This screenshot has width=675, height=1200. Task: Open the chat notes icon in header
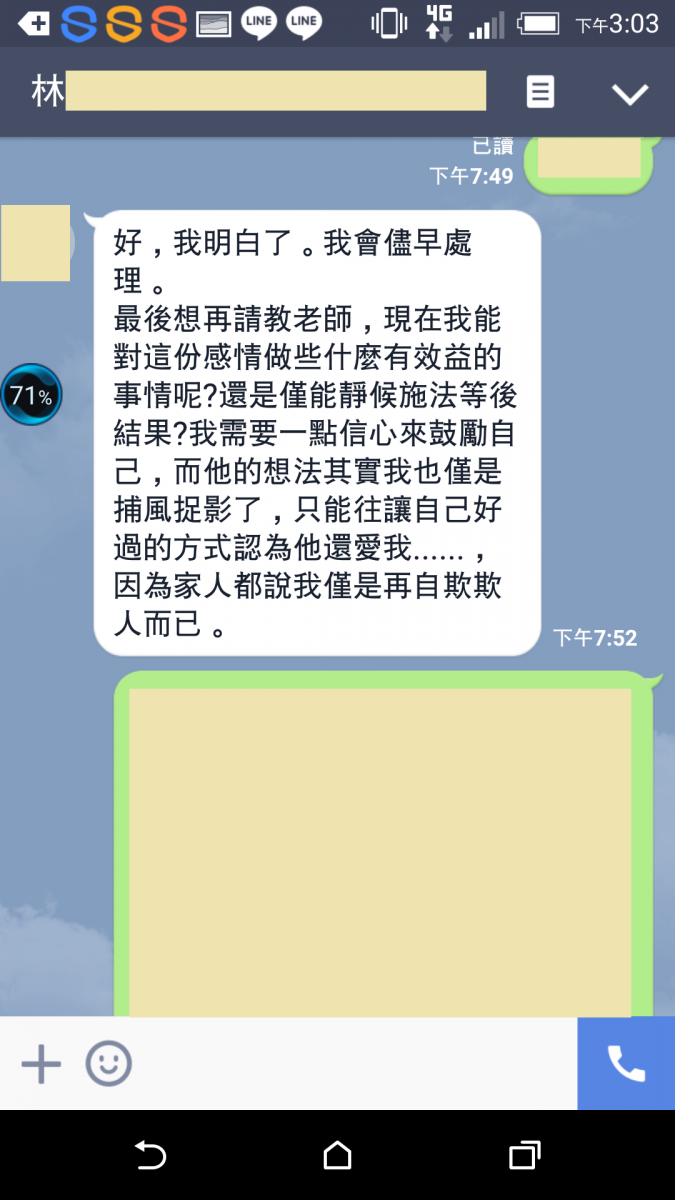coord(540,93)
